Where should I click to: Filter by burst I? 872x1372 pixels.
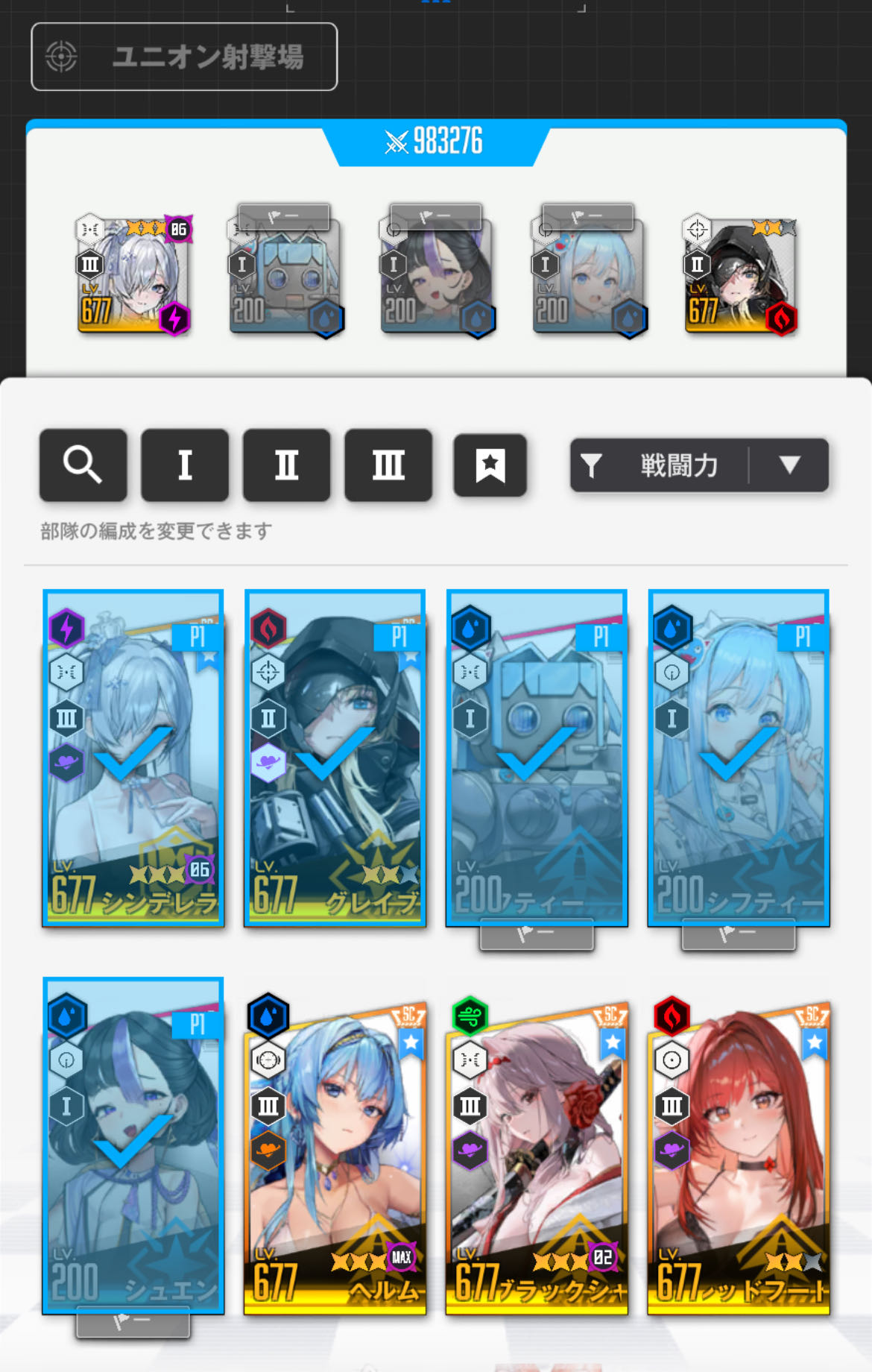184,465
